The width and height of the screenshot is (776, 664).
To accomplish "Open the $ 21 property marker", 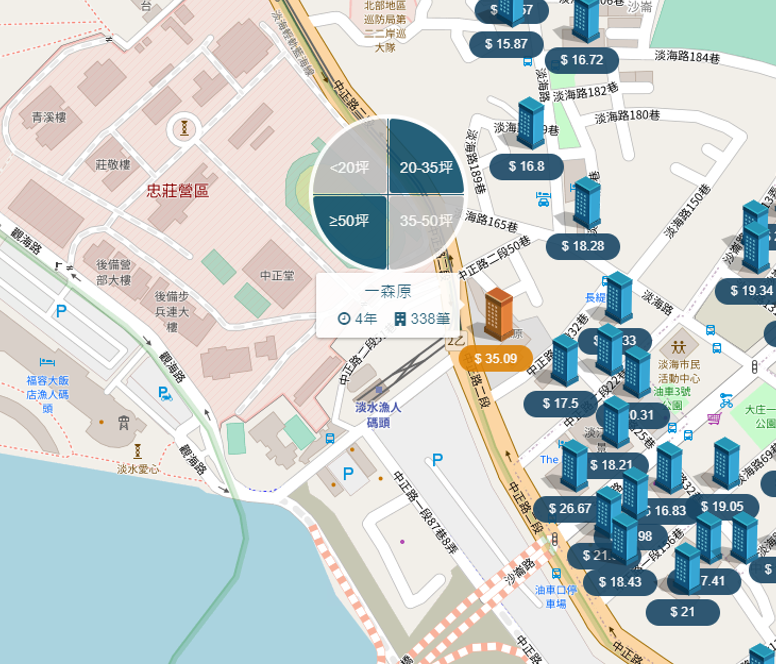I will [681, 612].
